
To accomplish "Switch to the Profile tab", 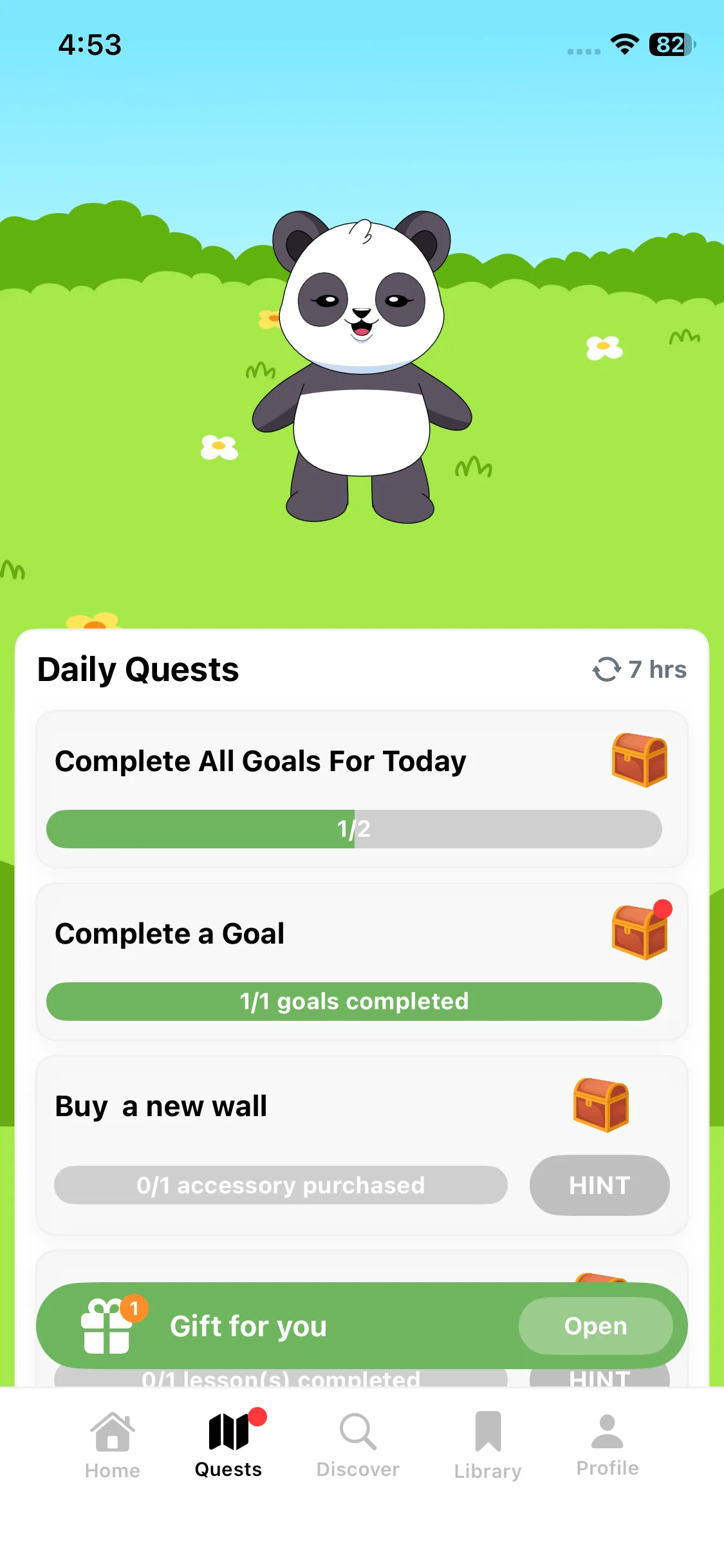I will (x=607, y=1445).
